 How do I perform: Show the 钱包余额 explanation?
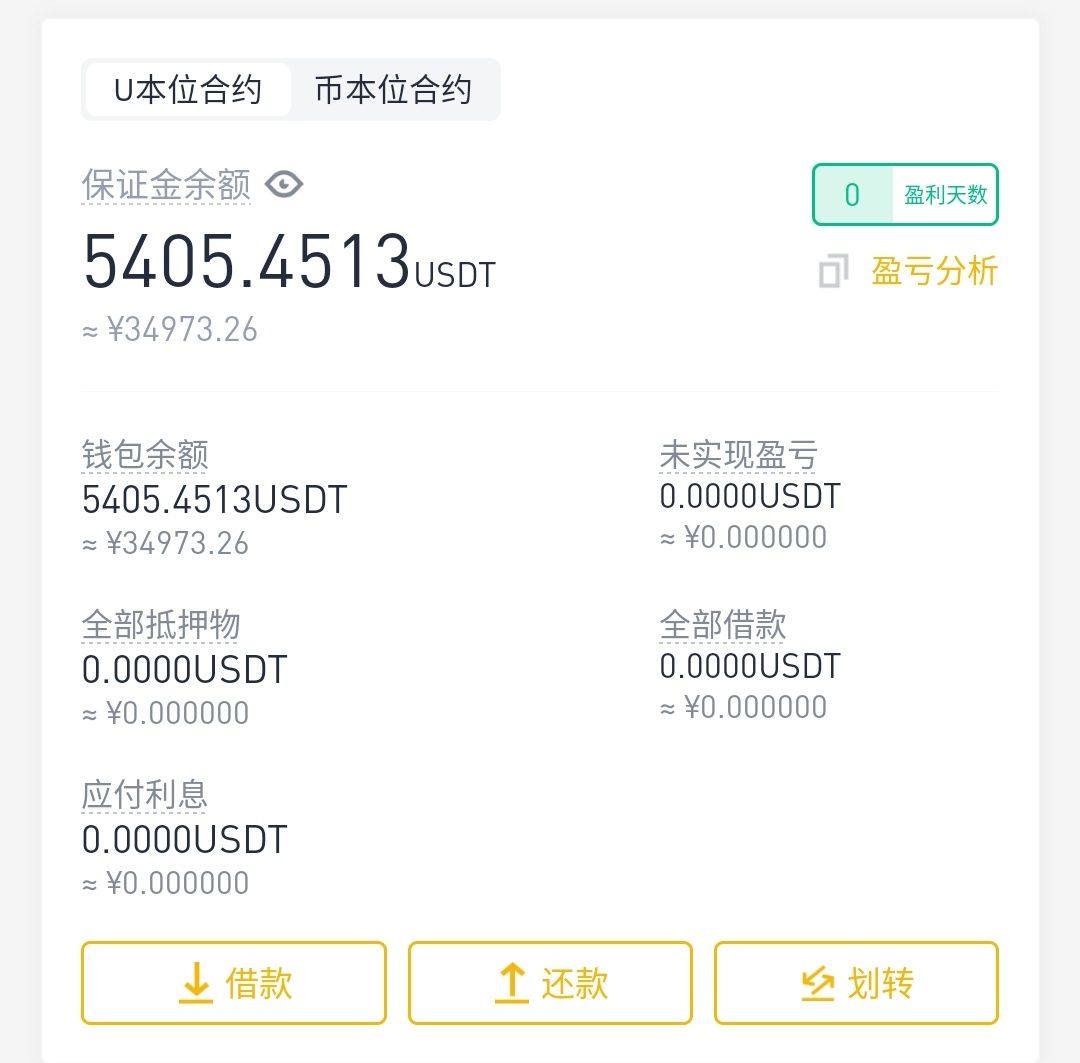click(145, 455)
